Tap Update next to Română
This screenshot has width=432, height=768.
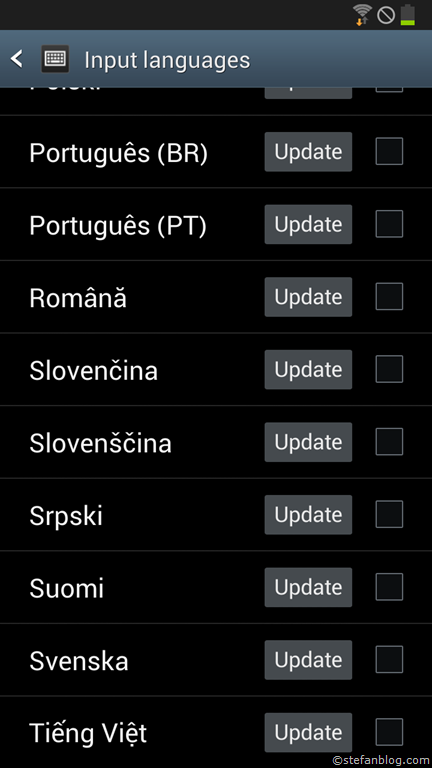click(x=308, y=297)
